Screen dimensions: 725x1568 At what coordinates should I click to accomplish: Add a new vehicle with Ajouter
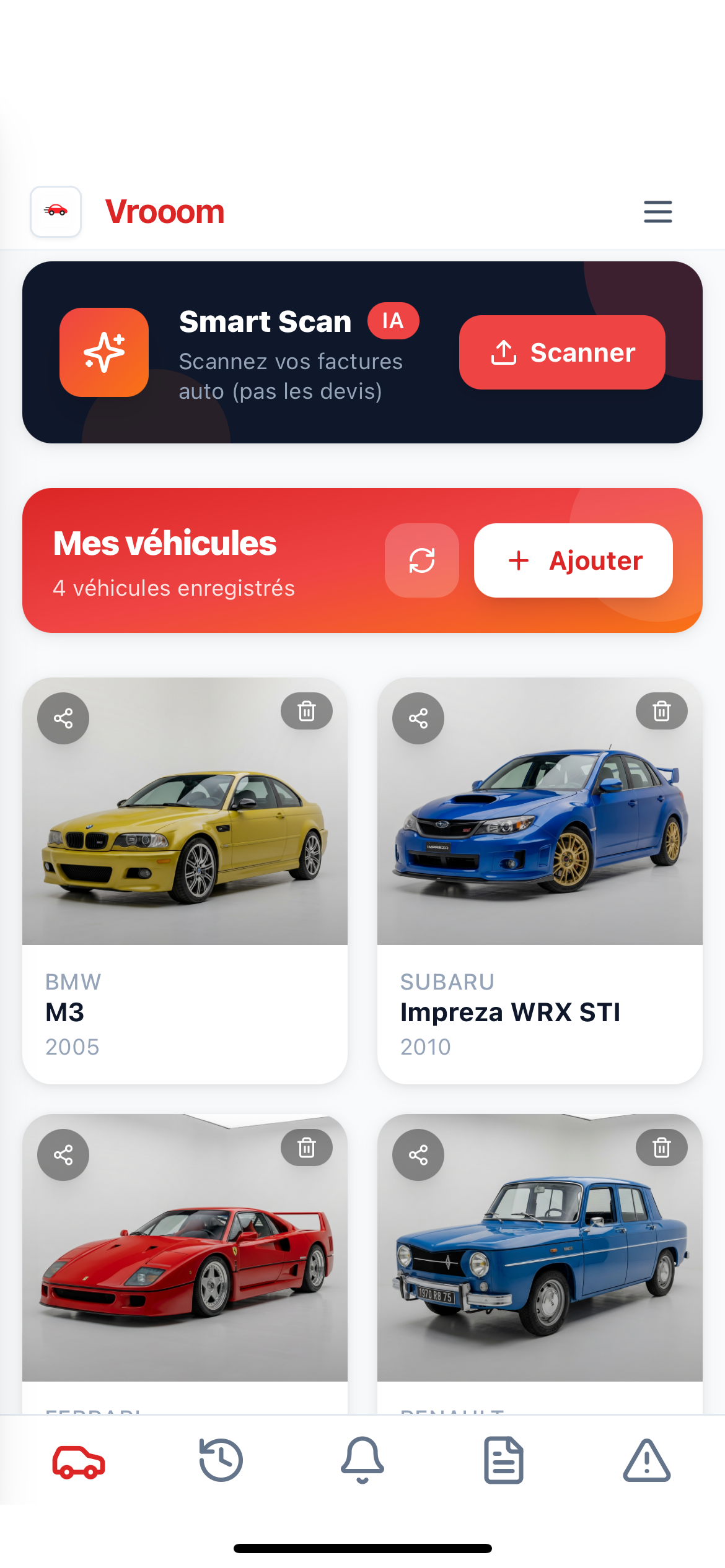coord(573,560)
